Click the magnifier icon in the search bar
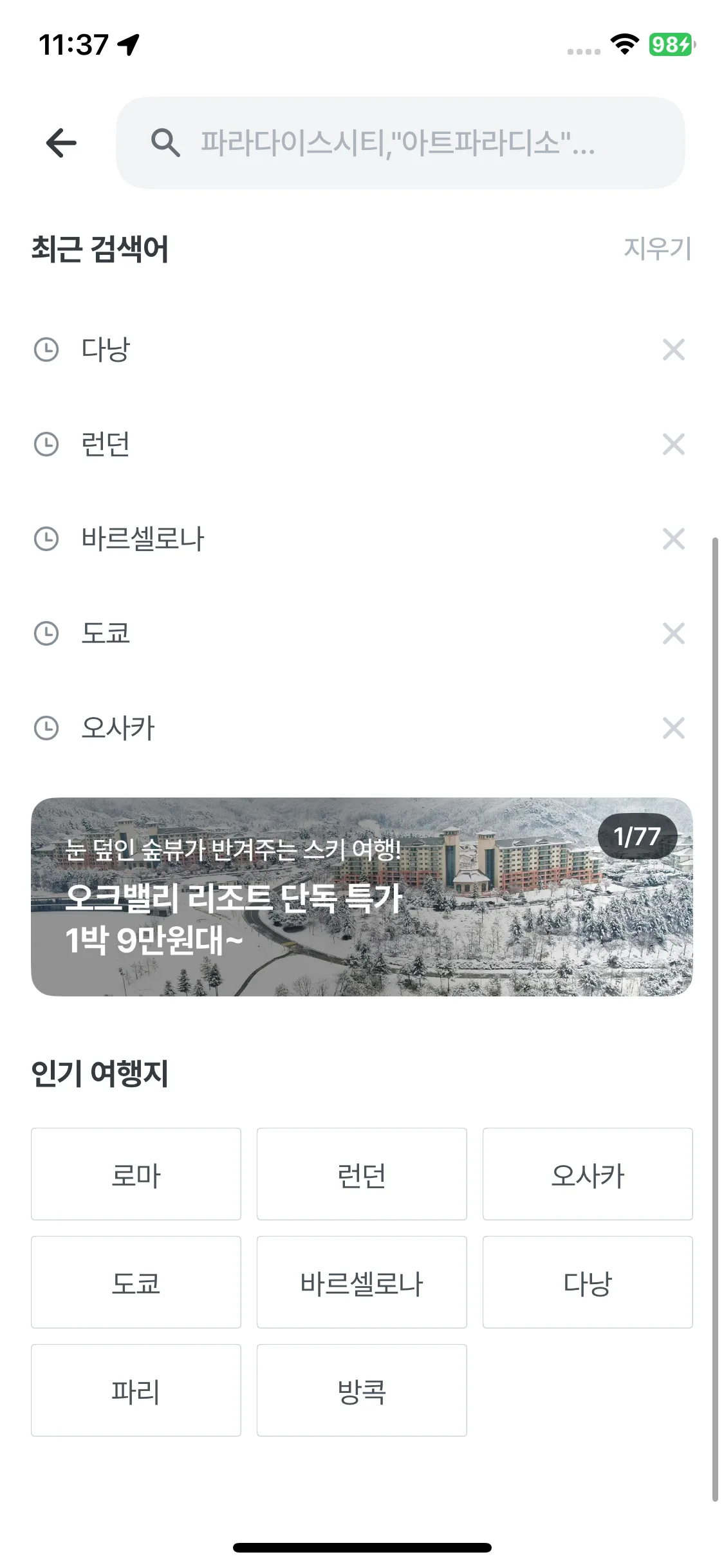This screenshot has height=1568, width=724. point(166,142)
